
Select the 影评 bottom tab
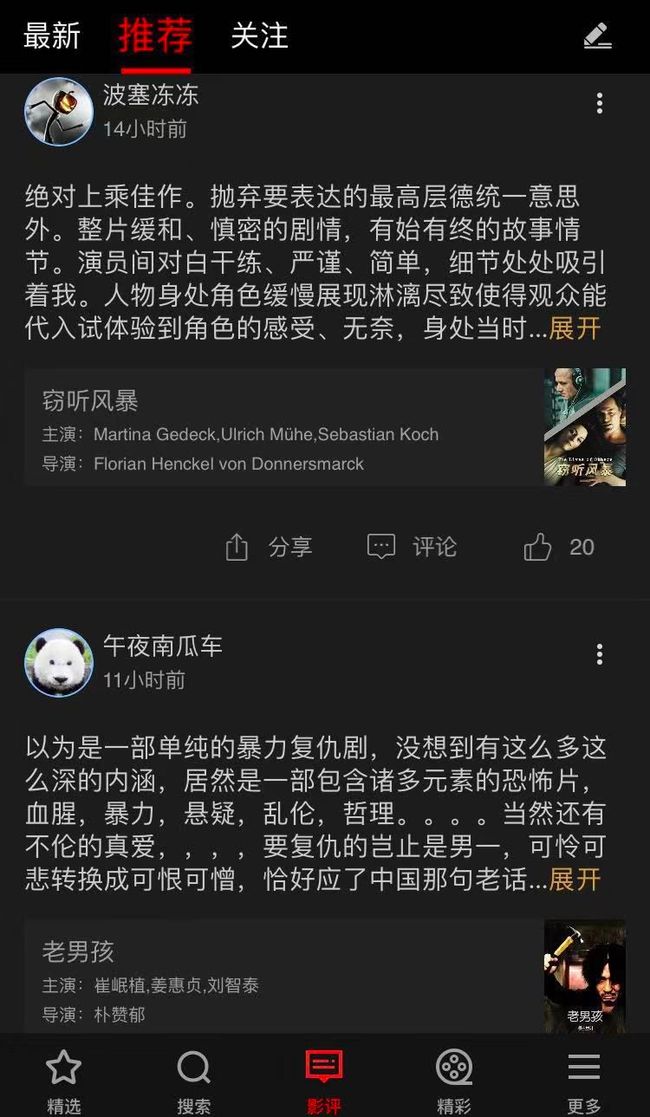[x=324, y=1081]
